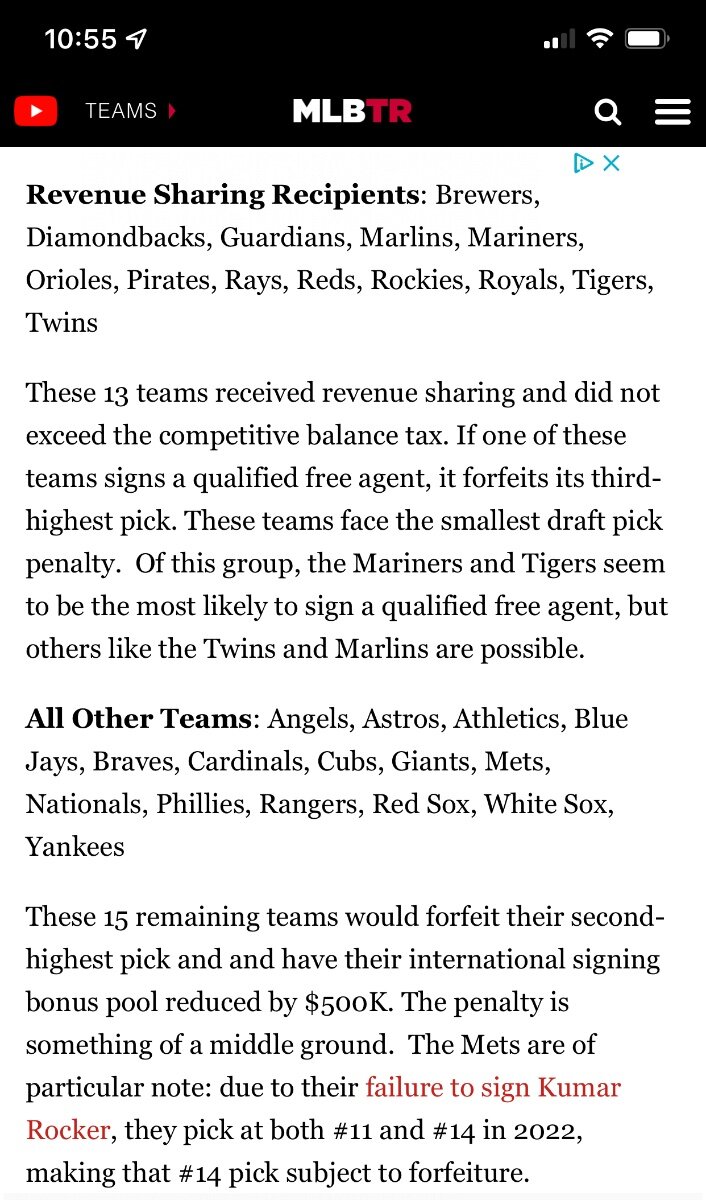Image resolution: width=706 pixels, height=1200 pixels.
Task: Expand the TEAMS menu
Action: pyautogui.click(x=130, y=111)
